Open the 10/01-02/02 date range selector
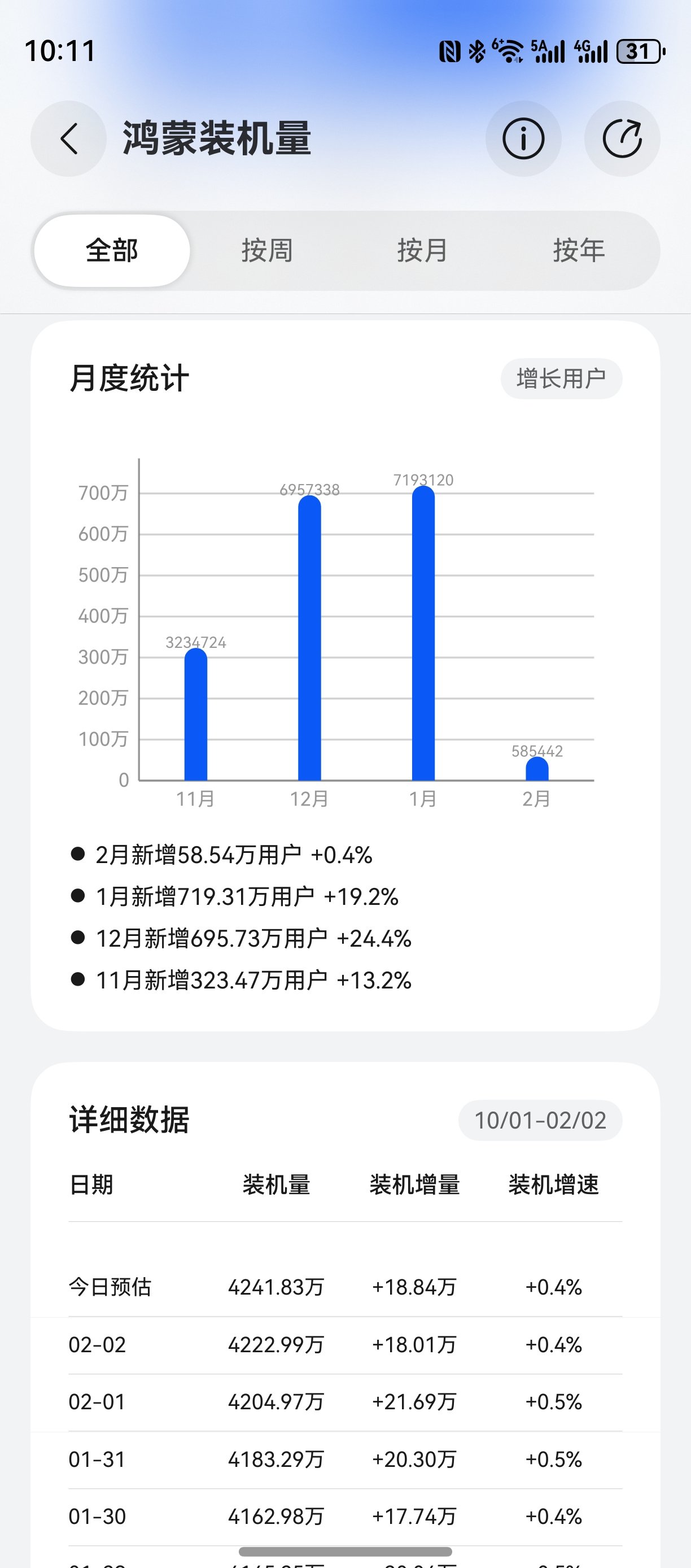The width and height of the screenshot is (691, 1568). click(x=540, y=1121)
